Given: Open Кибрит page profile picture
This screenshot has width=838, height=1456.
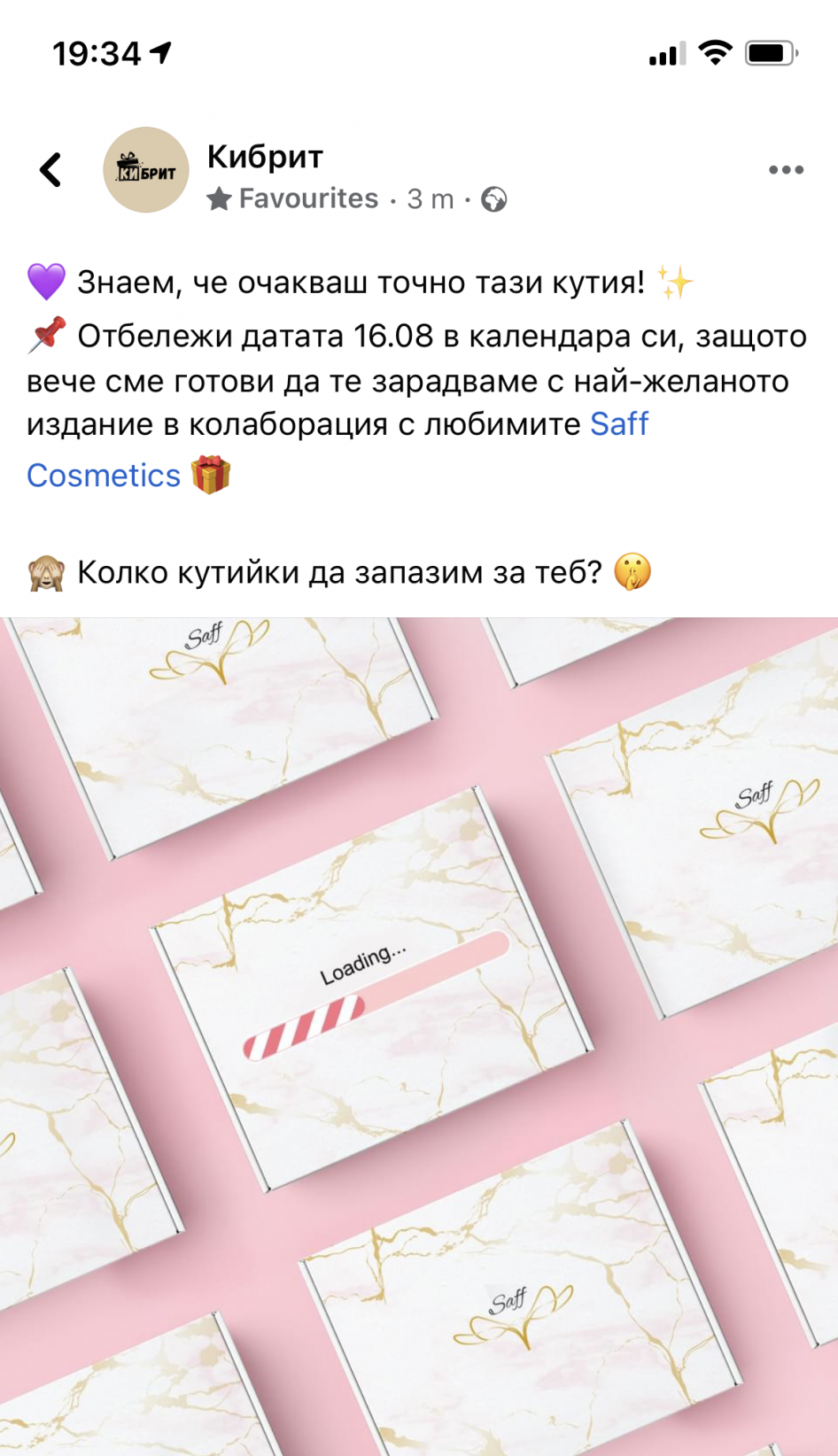Looking at the screenshot, I should click(x=146, y=170).
